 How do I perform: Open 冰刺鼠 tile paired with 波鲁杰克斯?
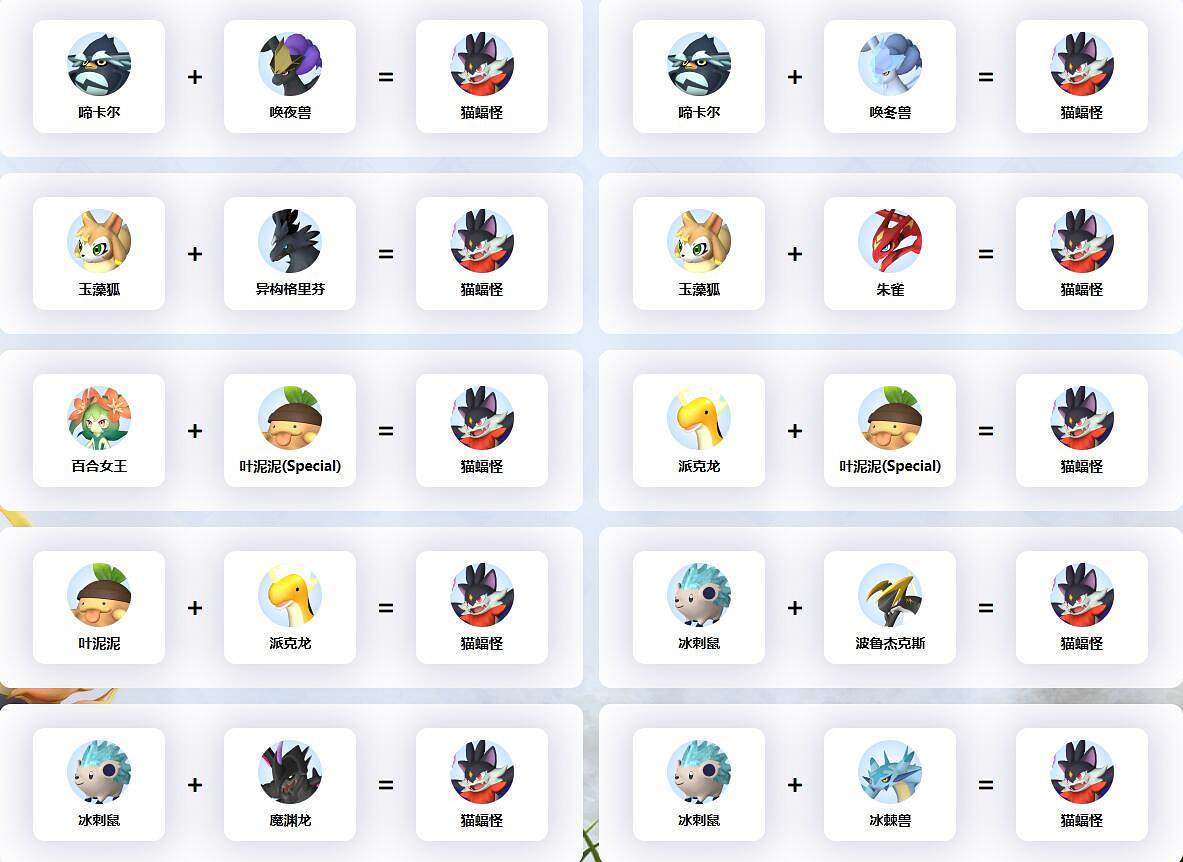(x=699, y=608)
